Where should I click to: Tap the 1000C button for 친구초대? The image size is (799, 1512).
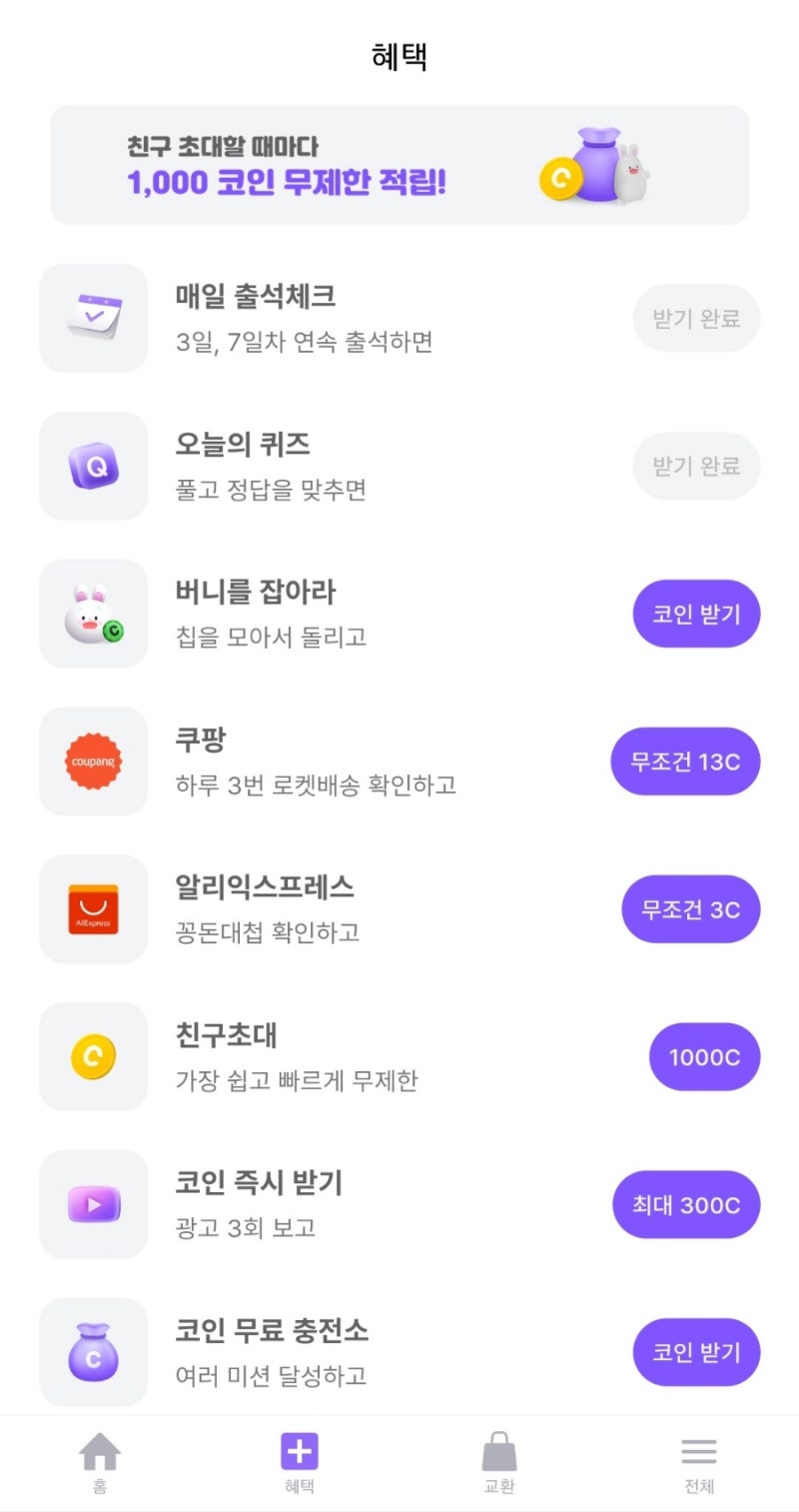click(705, 1056)
